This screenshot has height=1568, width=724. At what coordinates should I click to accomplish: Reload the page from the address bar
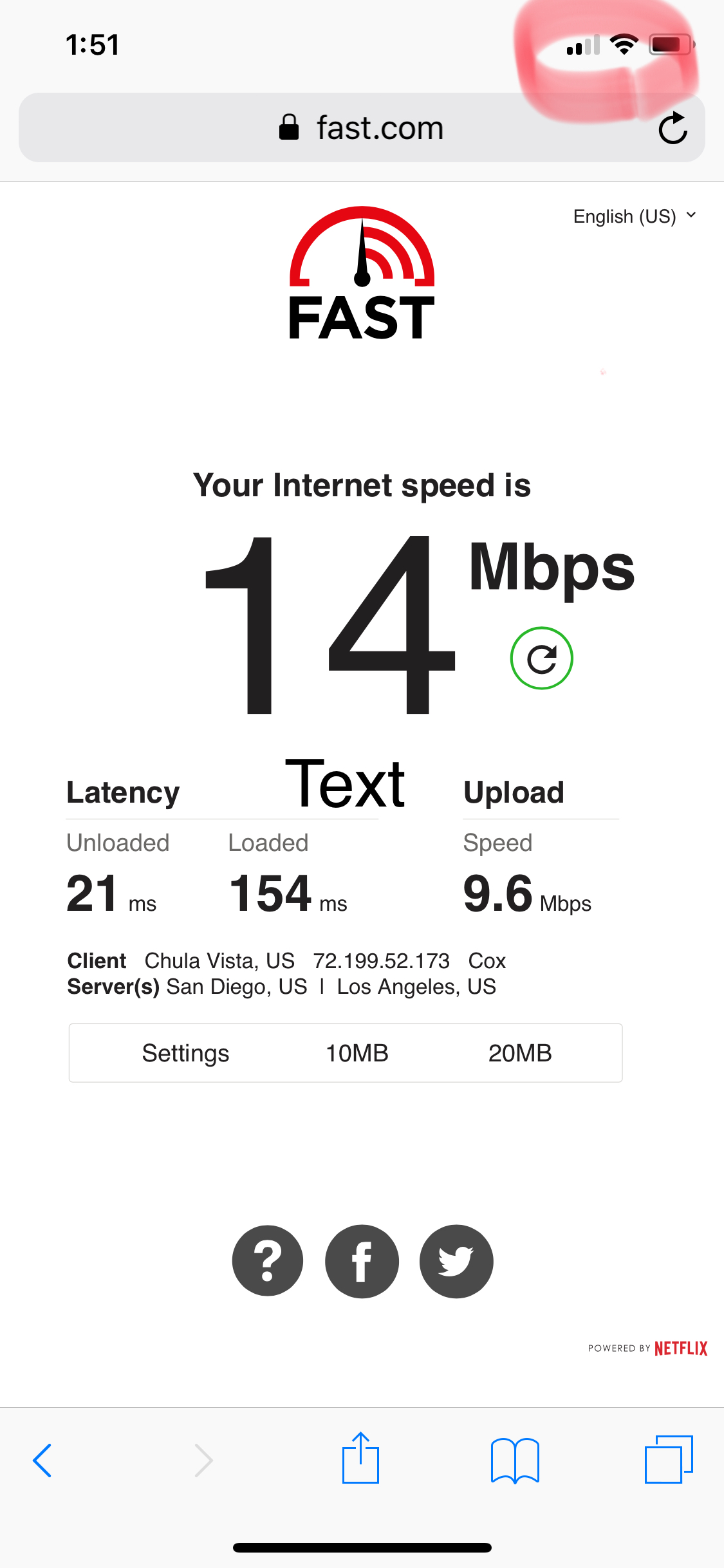pos(673,127)
